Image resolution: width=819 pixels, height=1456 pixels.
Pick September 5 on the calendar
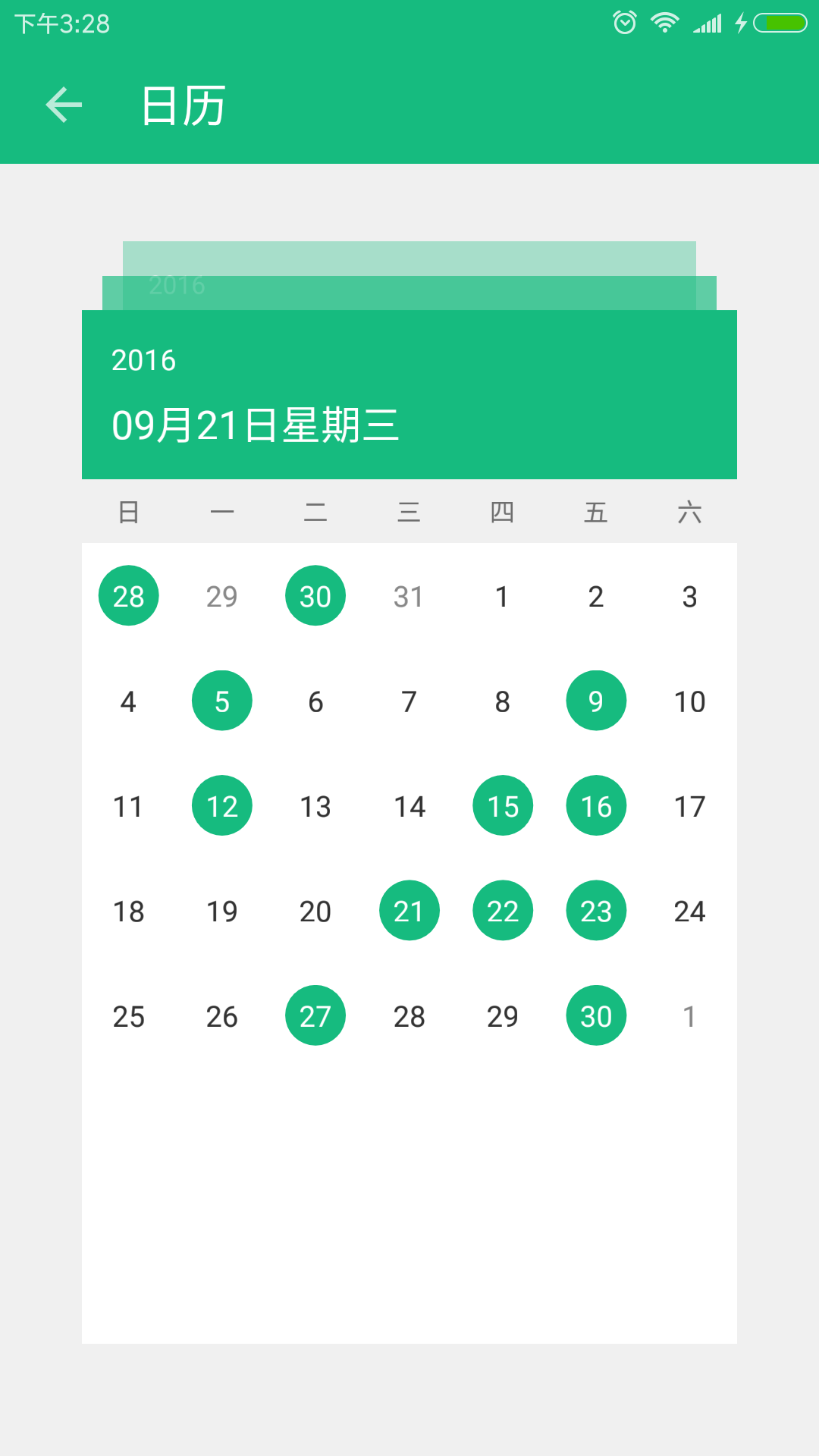(x=222, y=701)
